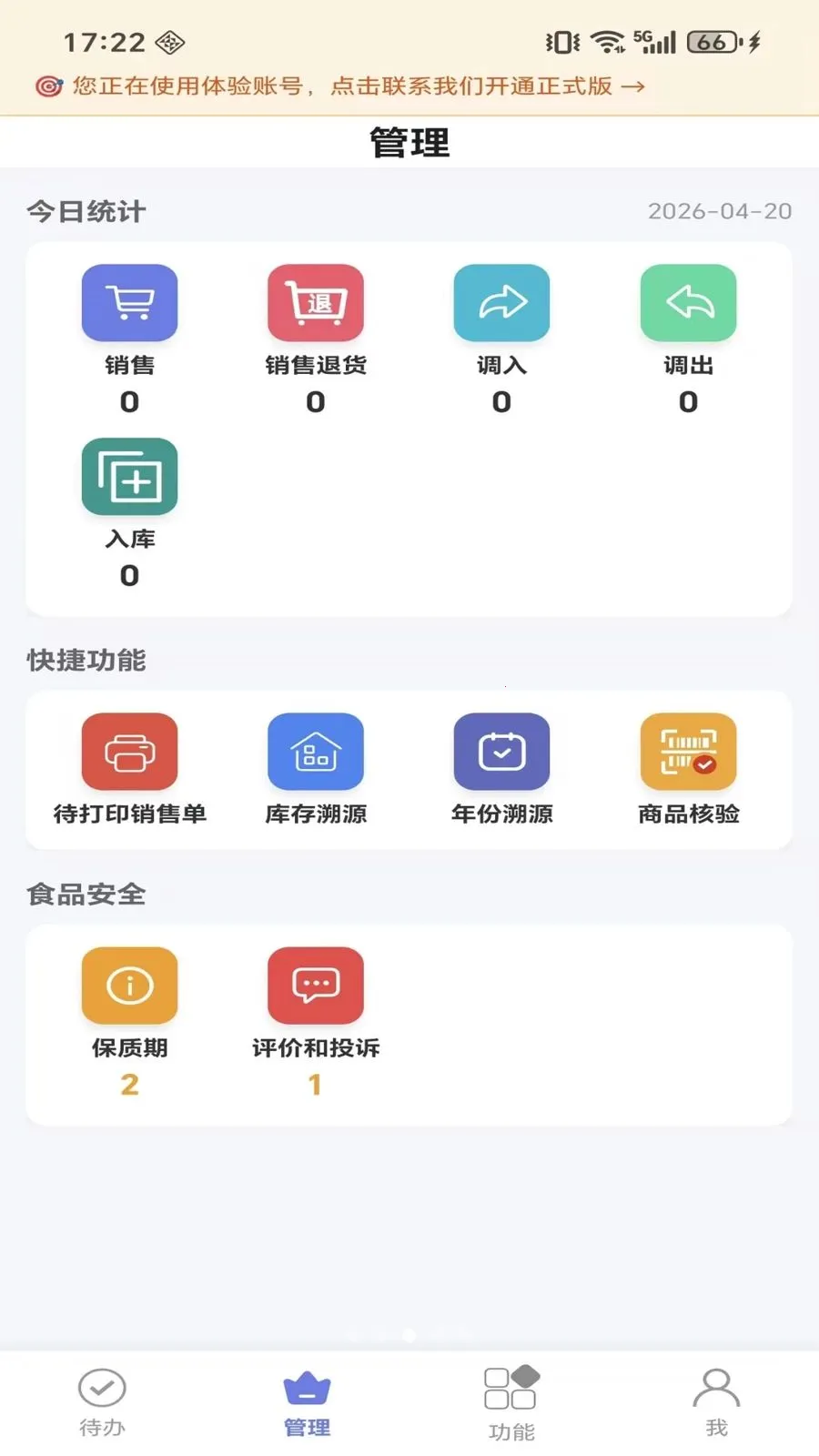Screen dimensions: 819x1456
Task: Open 评价和投诉 reviews and complaints
Action: pyautogui.click(x=315, y=984)
